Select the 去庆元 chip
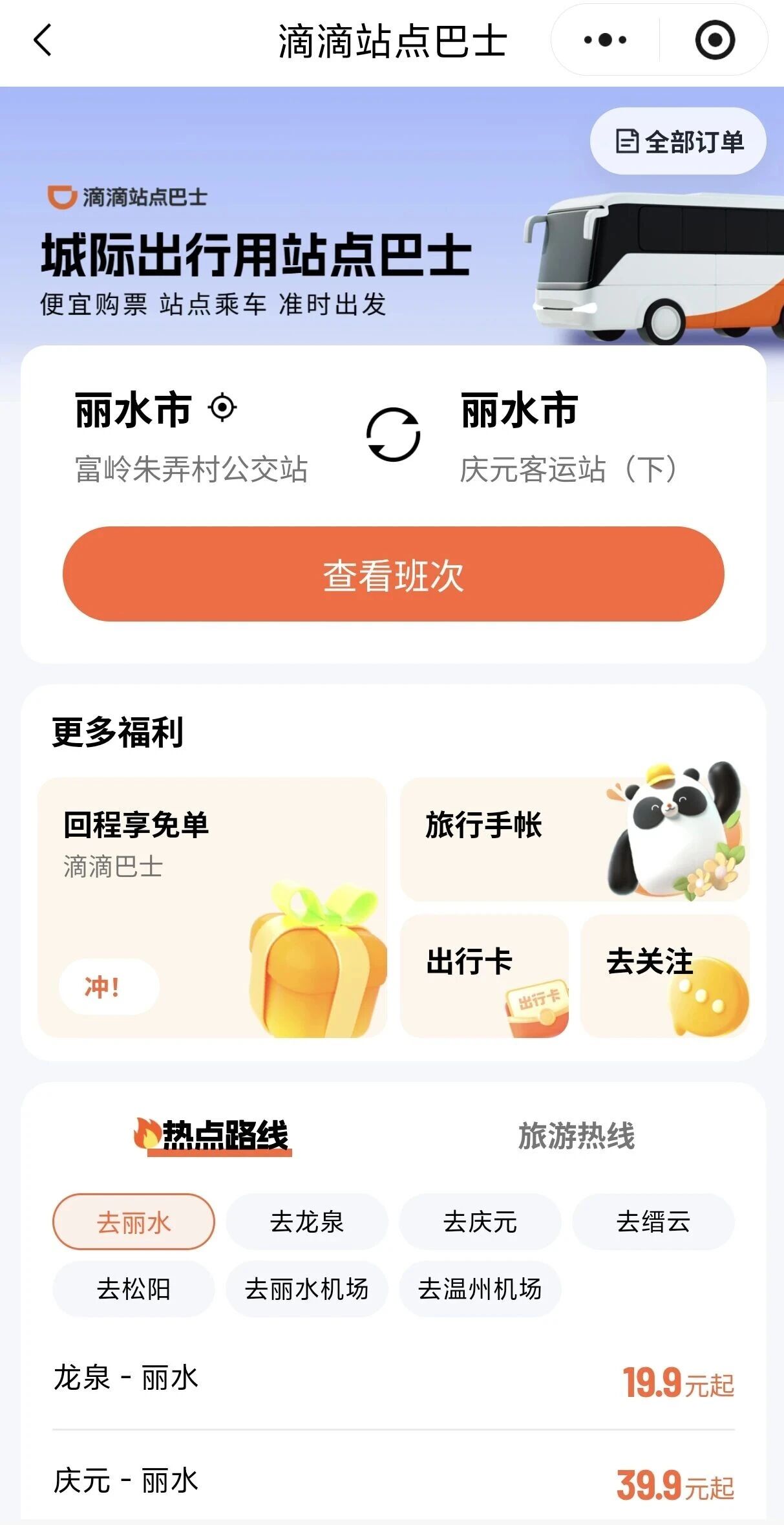Viewport: 784px width, 1525px height. 480,1222
